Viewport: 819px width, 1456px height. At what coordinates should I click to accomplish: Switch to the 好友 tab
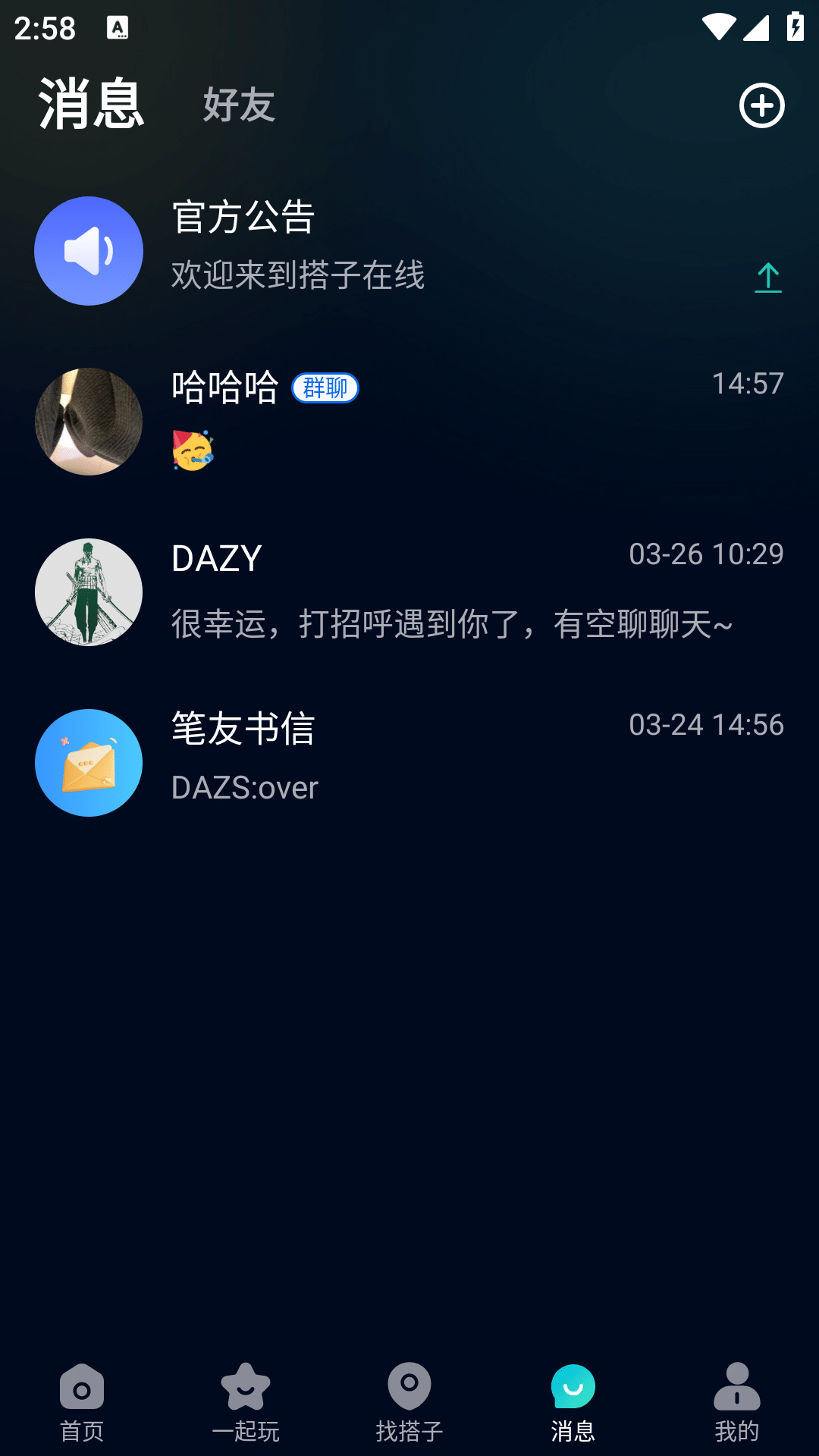point(238,105)
